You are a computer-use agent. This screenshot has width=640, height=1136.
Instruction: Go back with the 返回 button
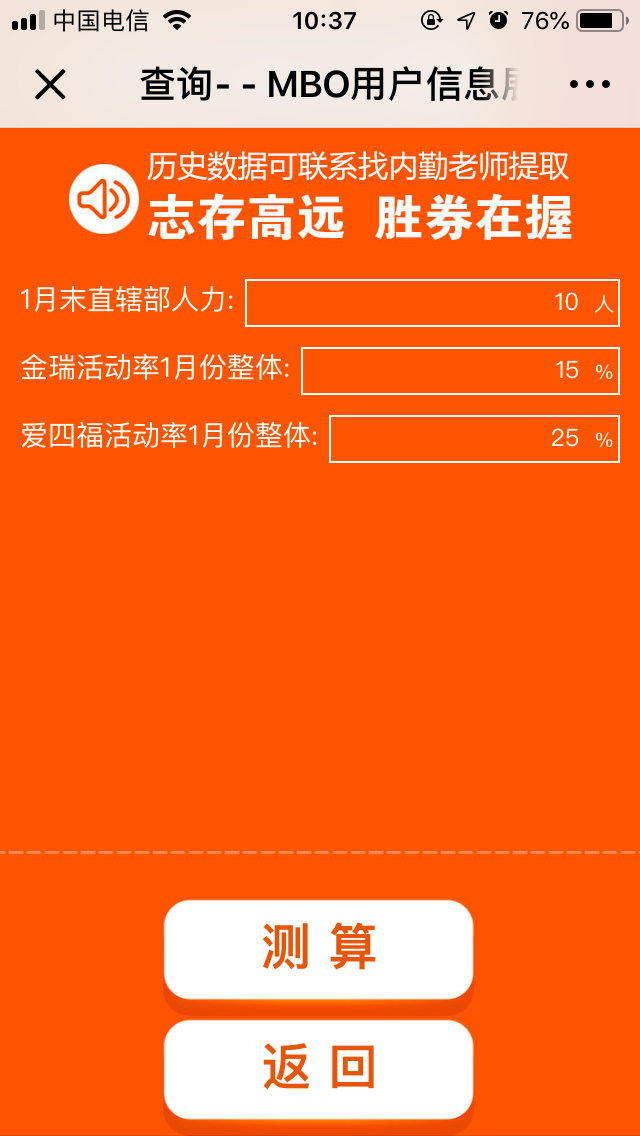318,1068
